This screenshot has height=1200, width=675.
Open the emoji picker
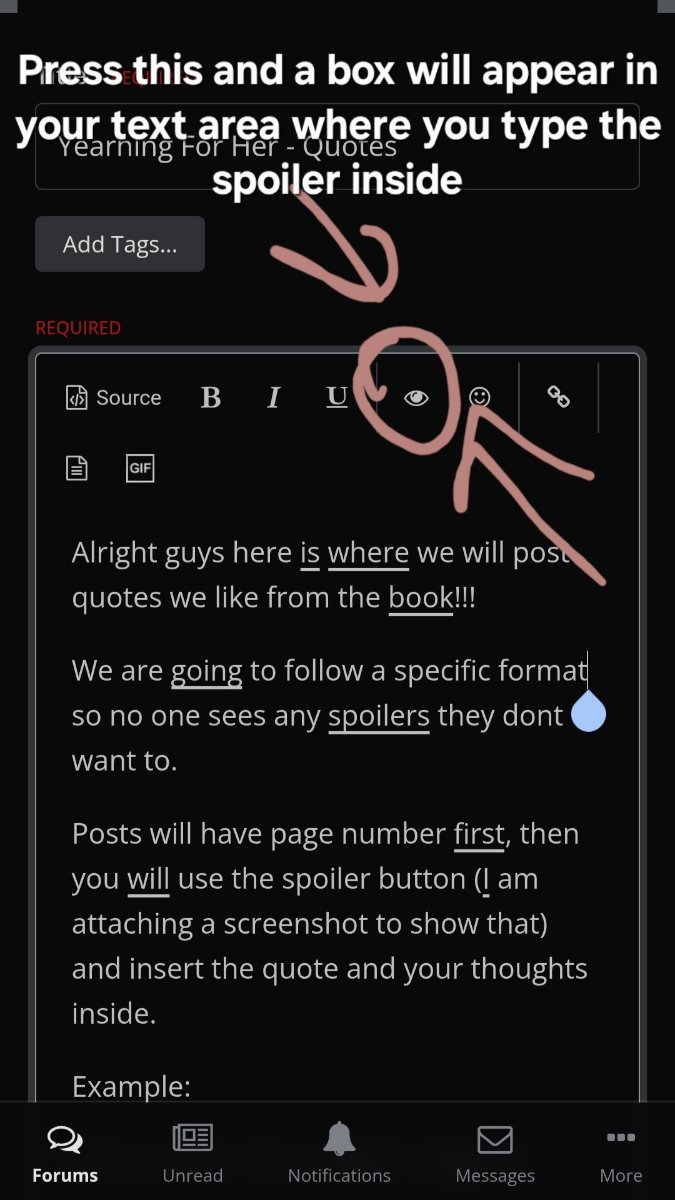[480, 398]
